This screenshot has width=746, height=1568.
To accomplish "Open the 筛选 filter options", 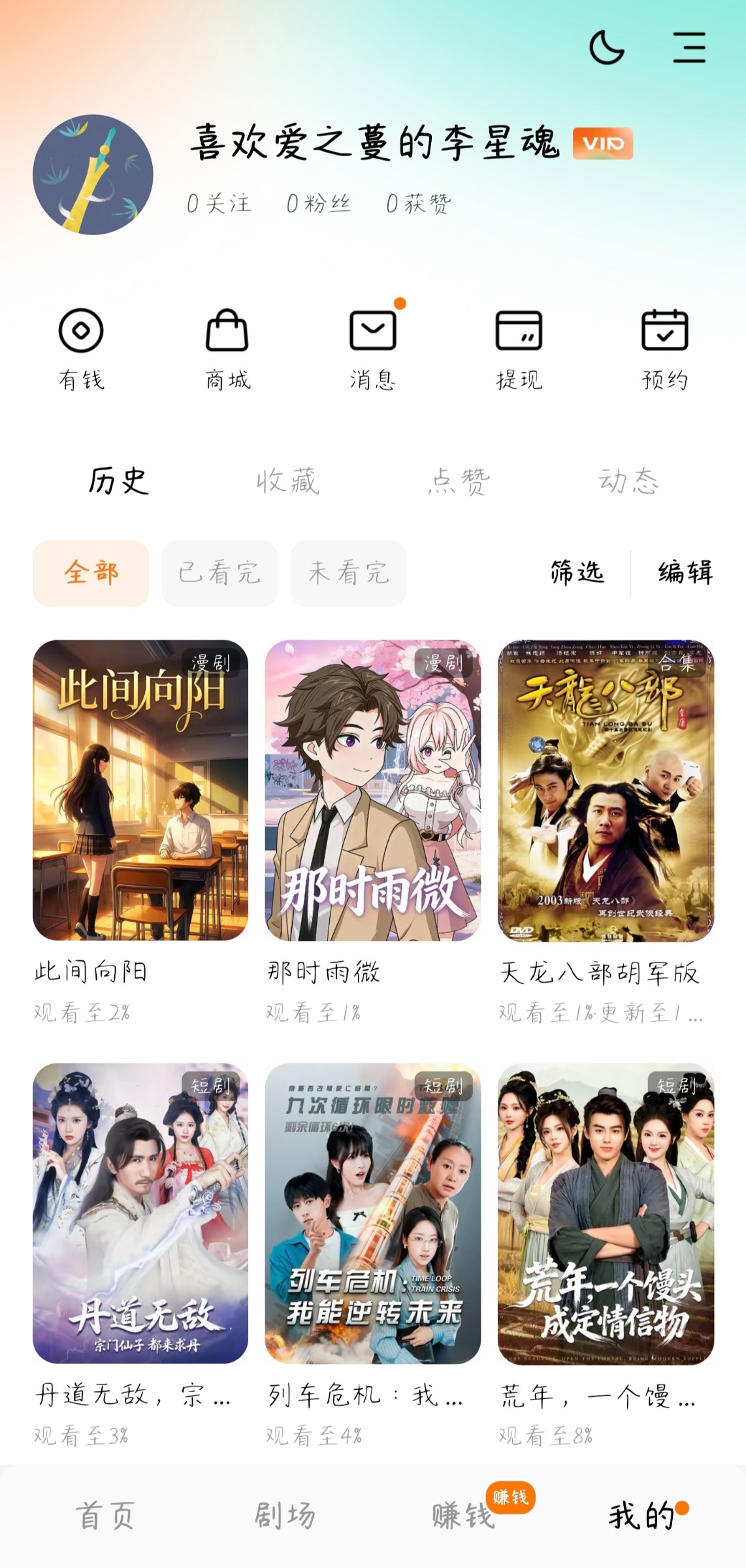I will tap(577, 572).
